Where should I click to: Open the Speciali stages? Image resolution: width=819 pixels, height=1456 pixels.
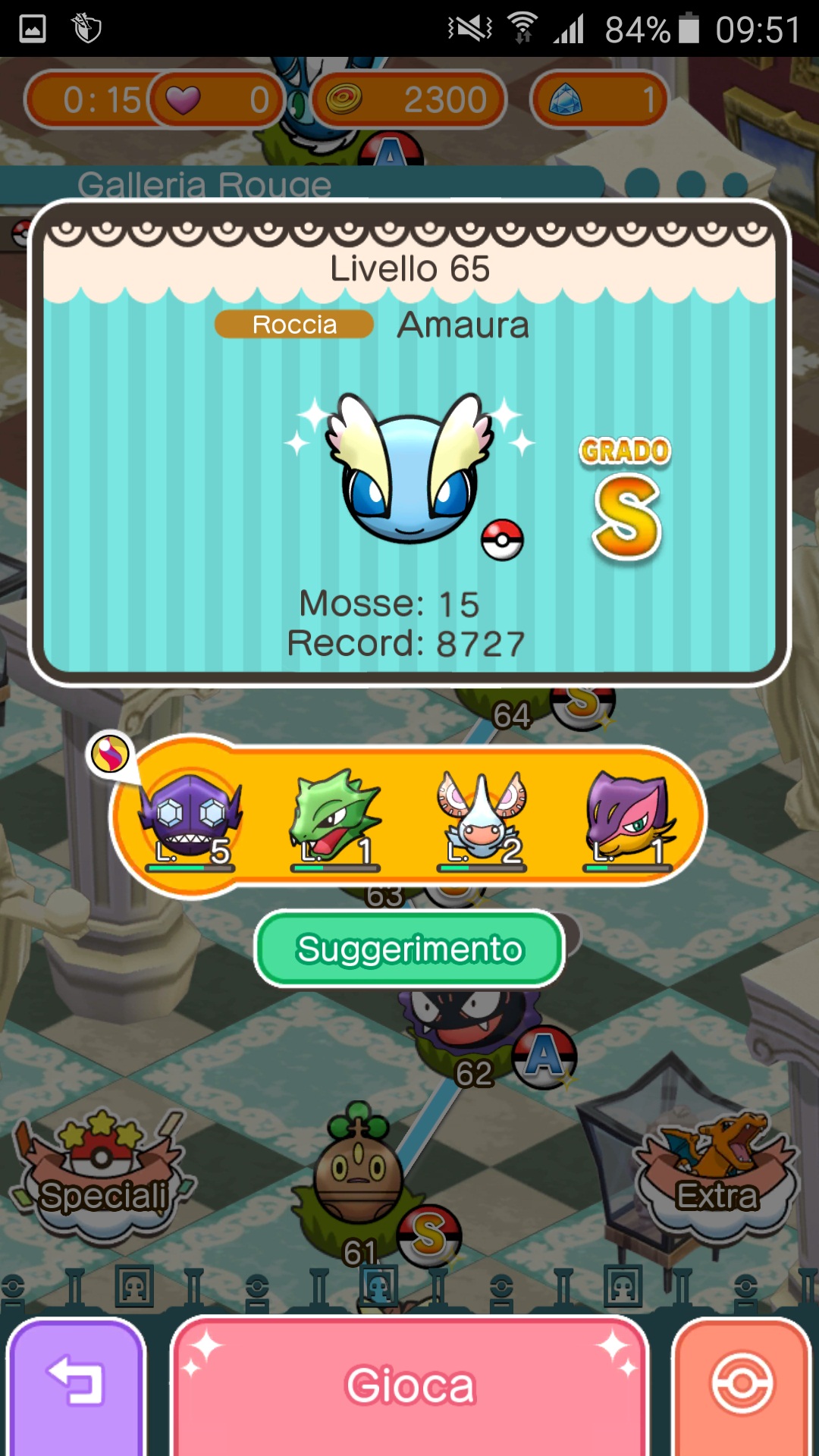[x=102, y=1175]
